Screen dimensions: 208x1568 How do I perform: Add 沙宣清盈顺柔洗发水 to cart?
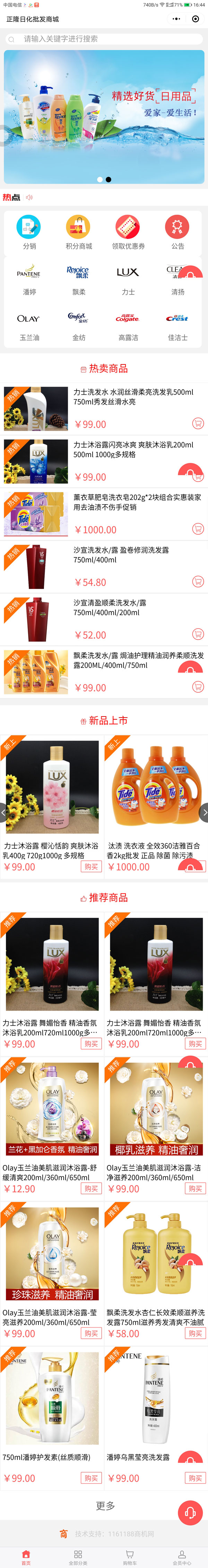(198, 634)
